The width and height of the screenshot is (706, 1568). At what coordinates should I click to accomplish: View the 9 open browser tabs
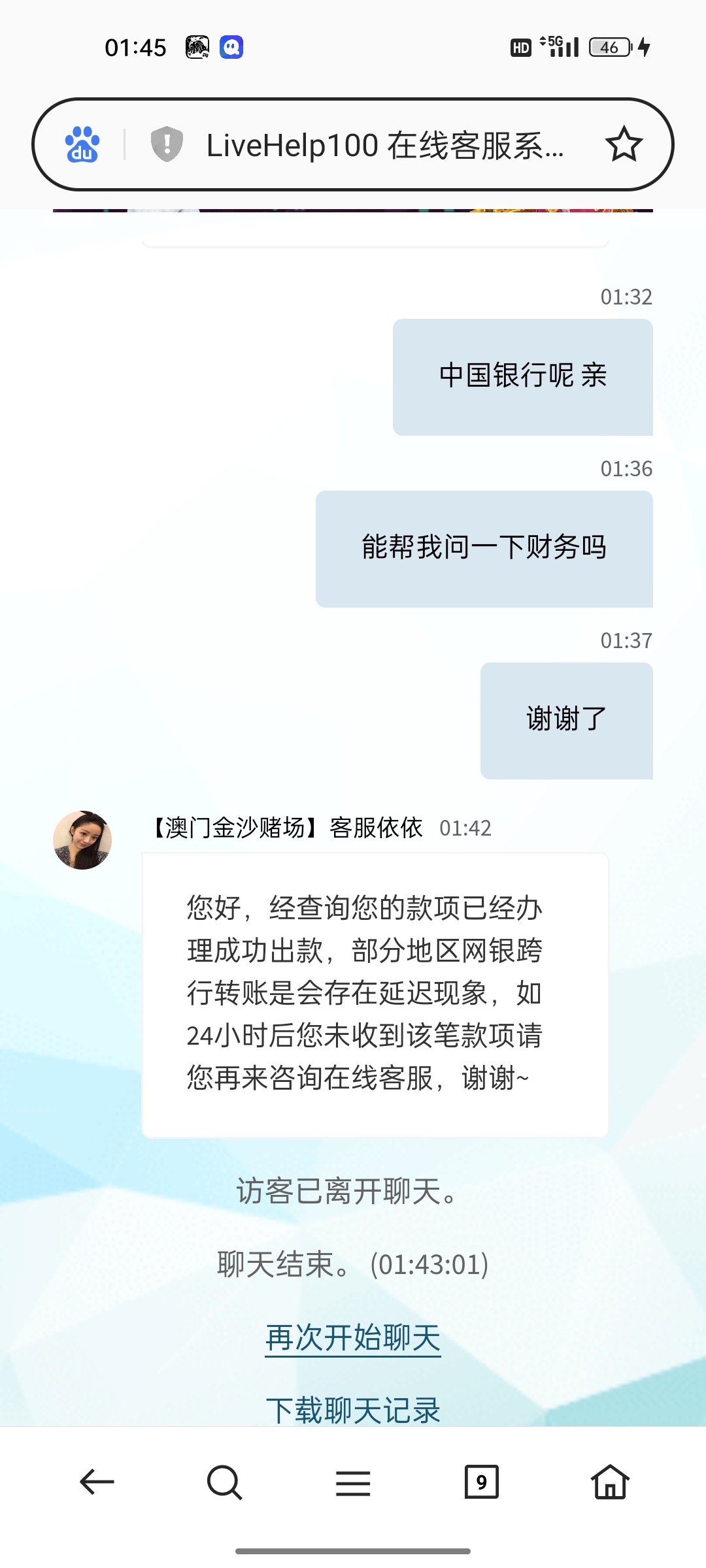481,1482
